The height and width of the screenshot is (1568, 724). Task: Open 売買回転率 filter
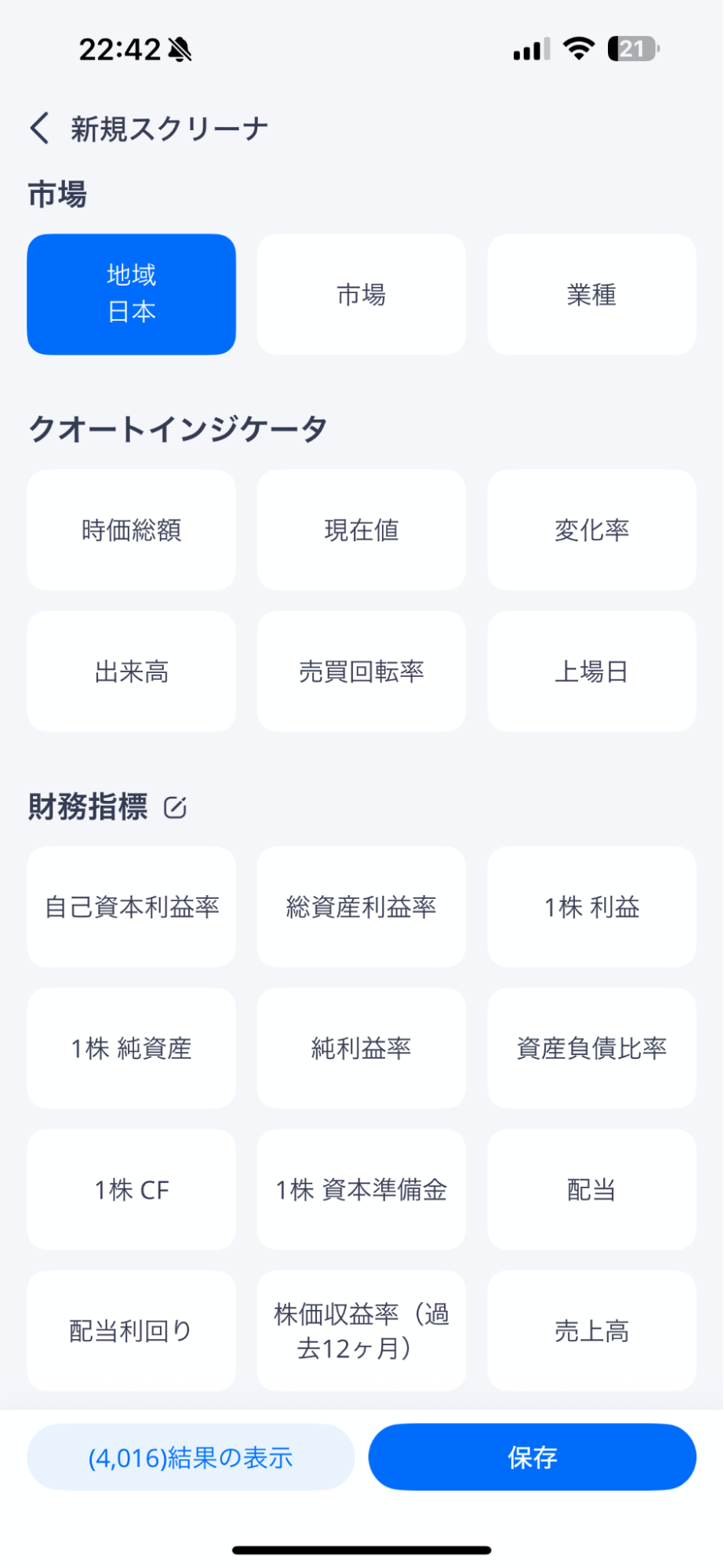(361, 671)
